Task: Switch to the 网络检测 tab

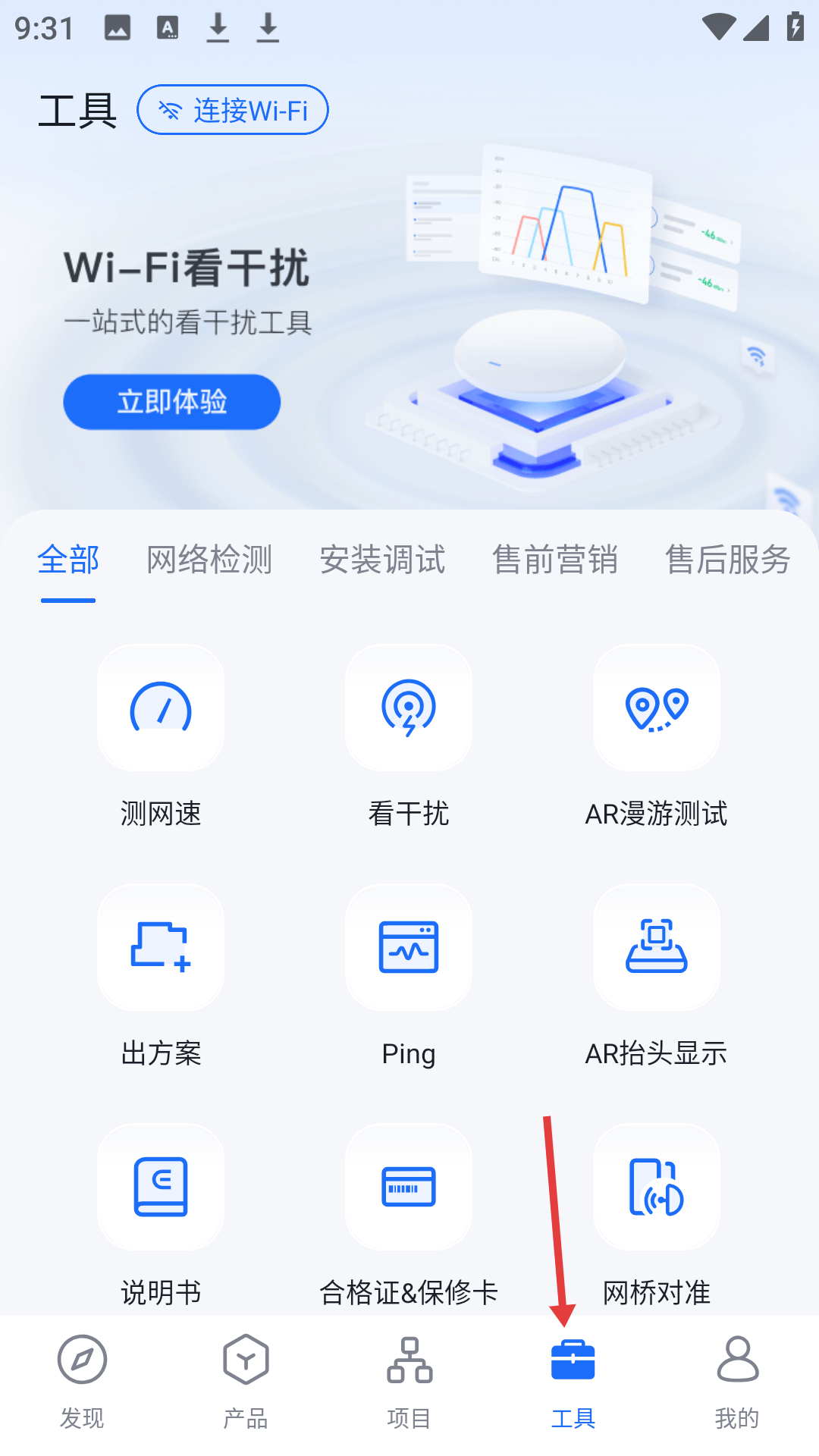Action: point(209,560)
